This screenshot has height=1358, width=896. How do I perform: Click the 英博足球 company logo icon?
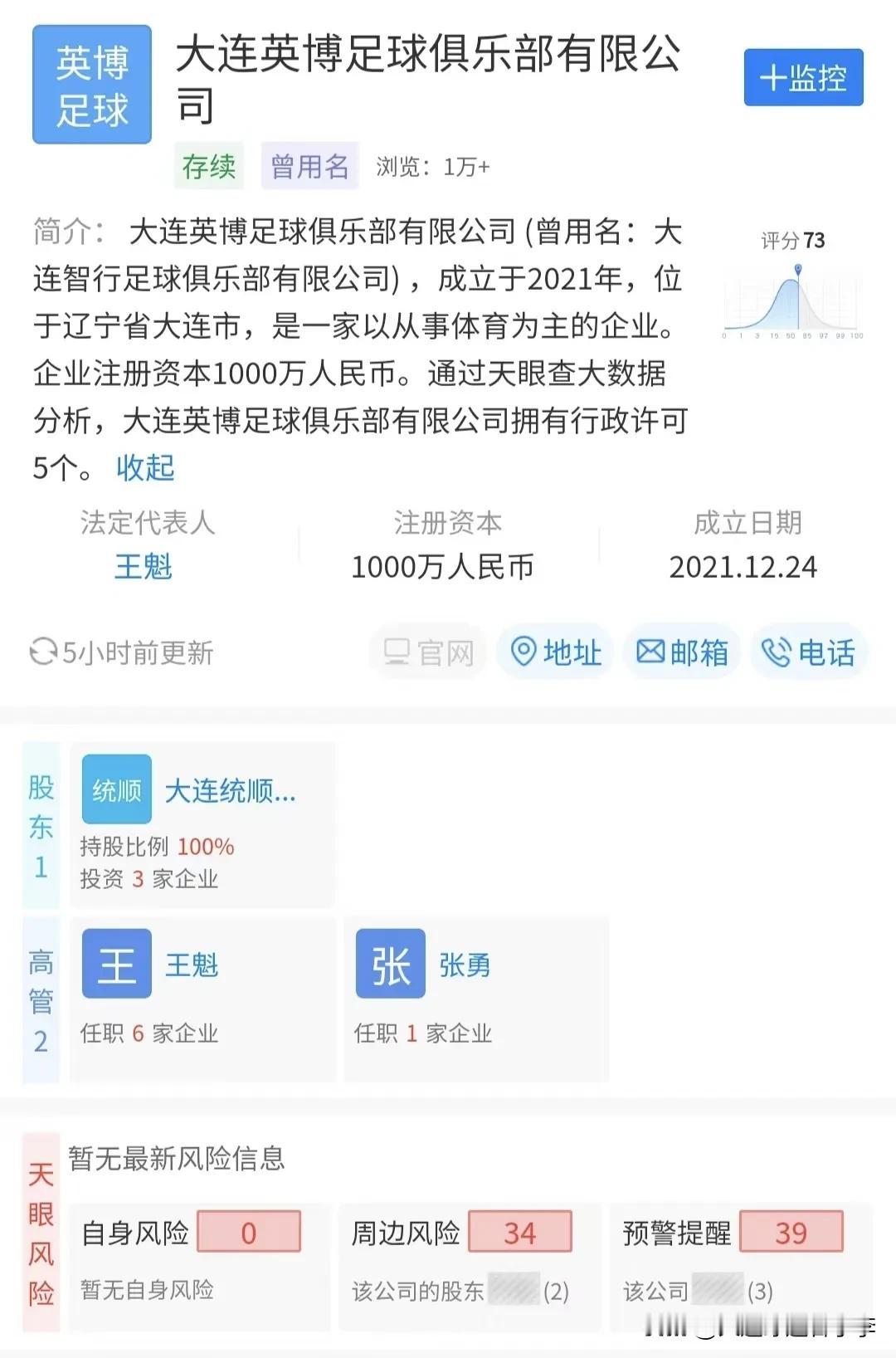click(91, 83)
